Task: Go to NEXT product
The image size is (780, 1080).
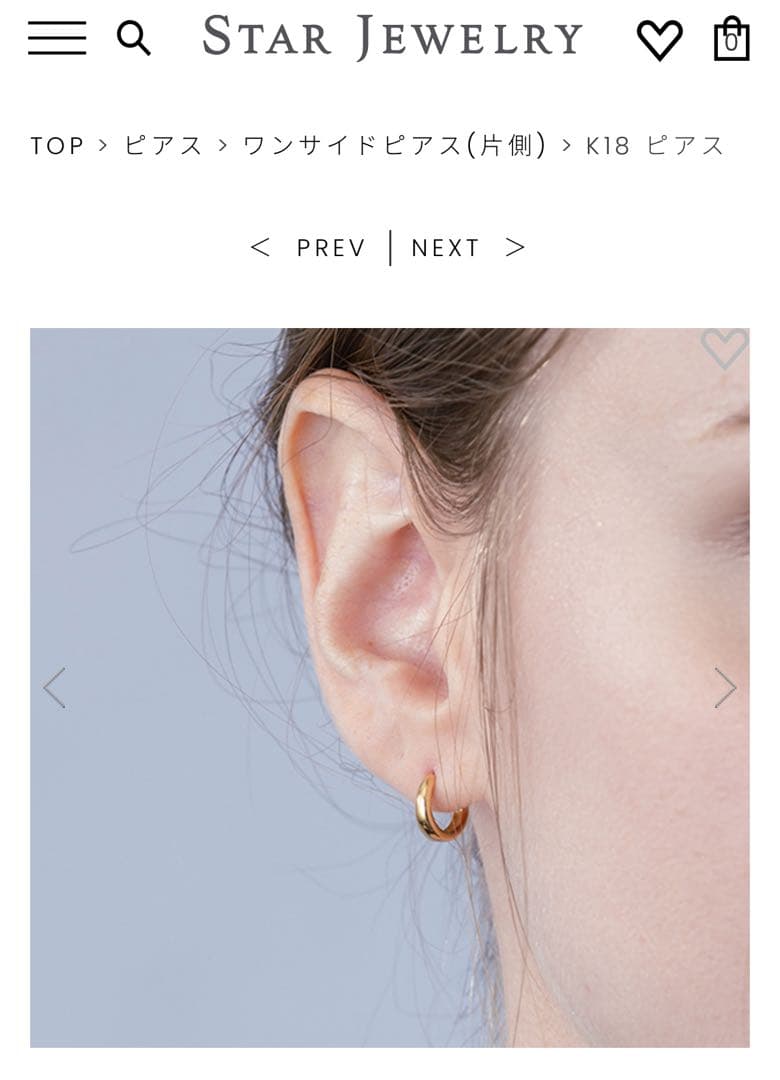Action: (467, 248)
